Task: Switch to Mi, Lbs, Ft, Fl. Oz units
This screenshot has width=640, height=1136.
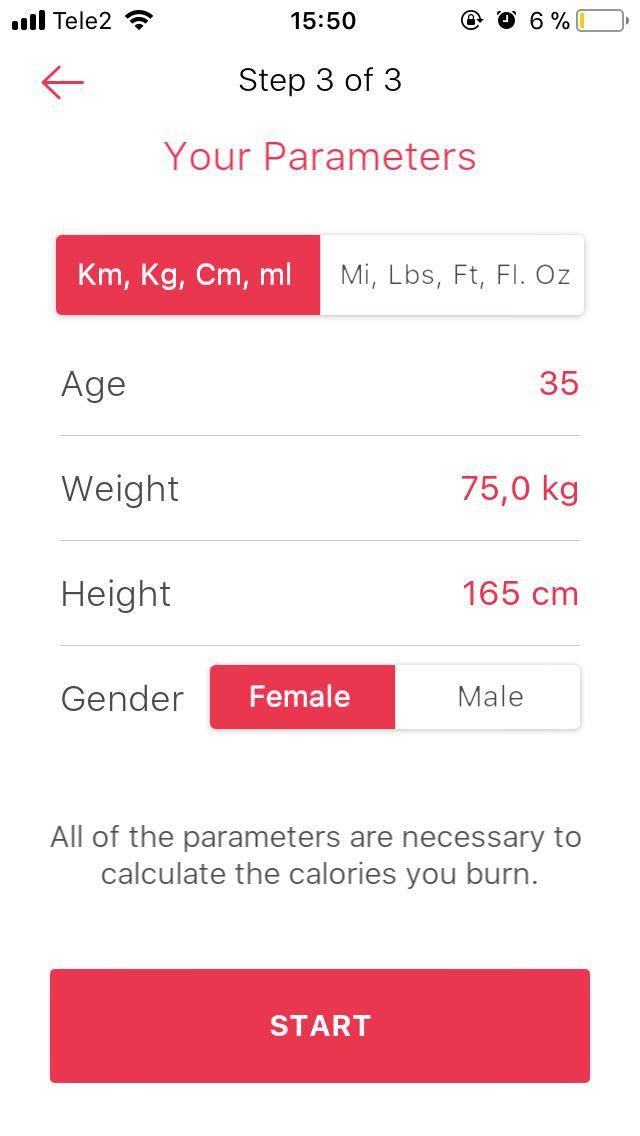Action: point(453,275)
